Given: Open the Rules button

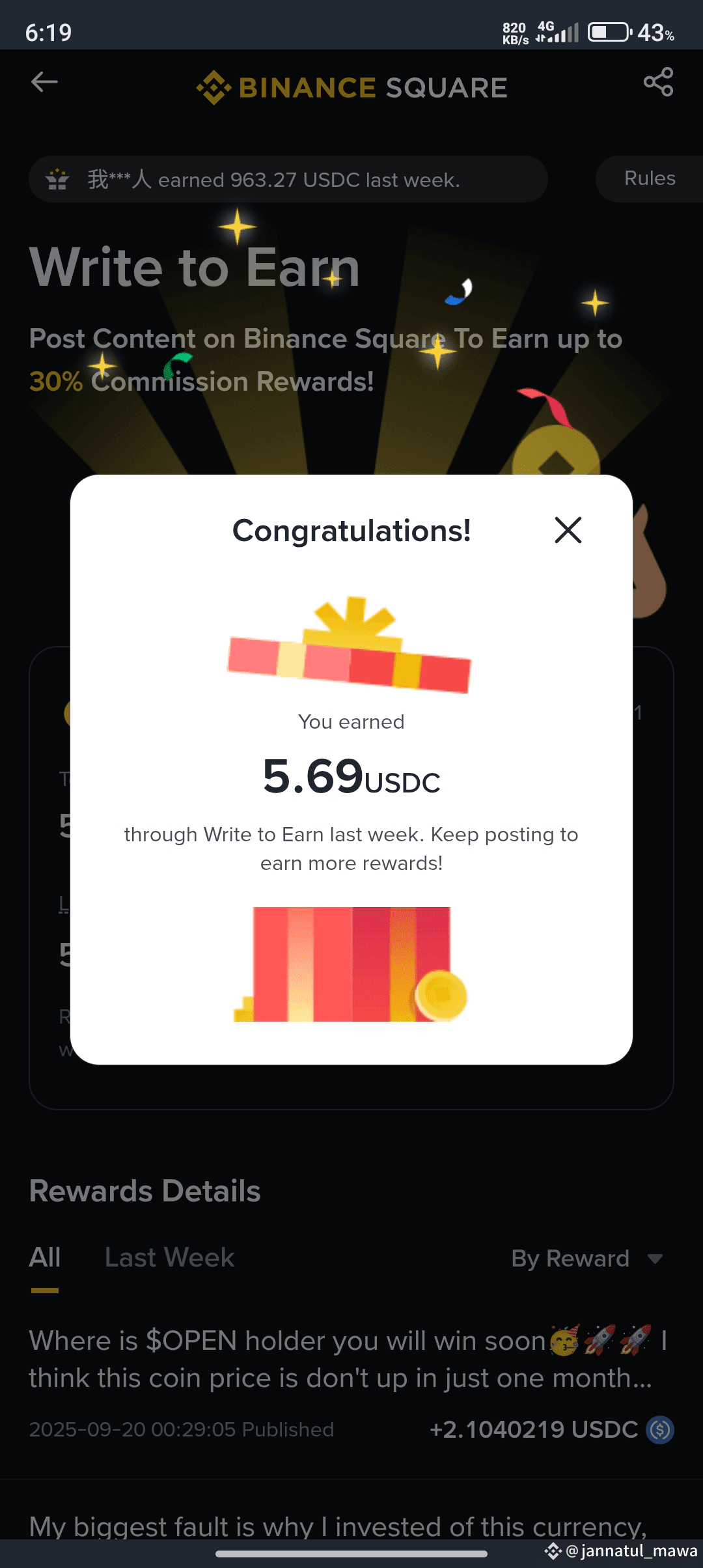Looking at the screenshot, I should pyautogui.click(x=649, y=178).
